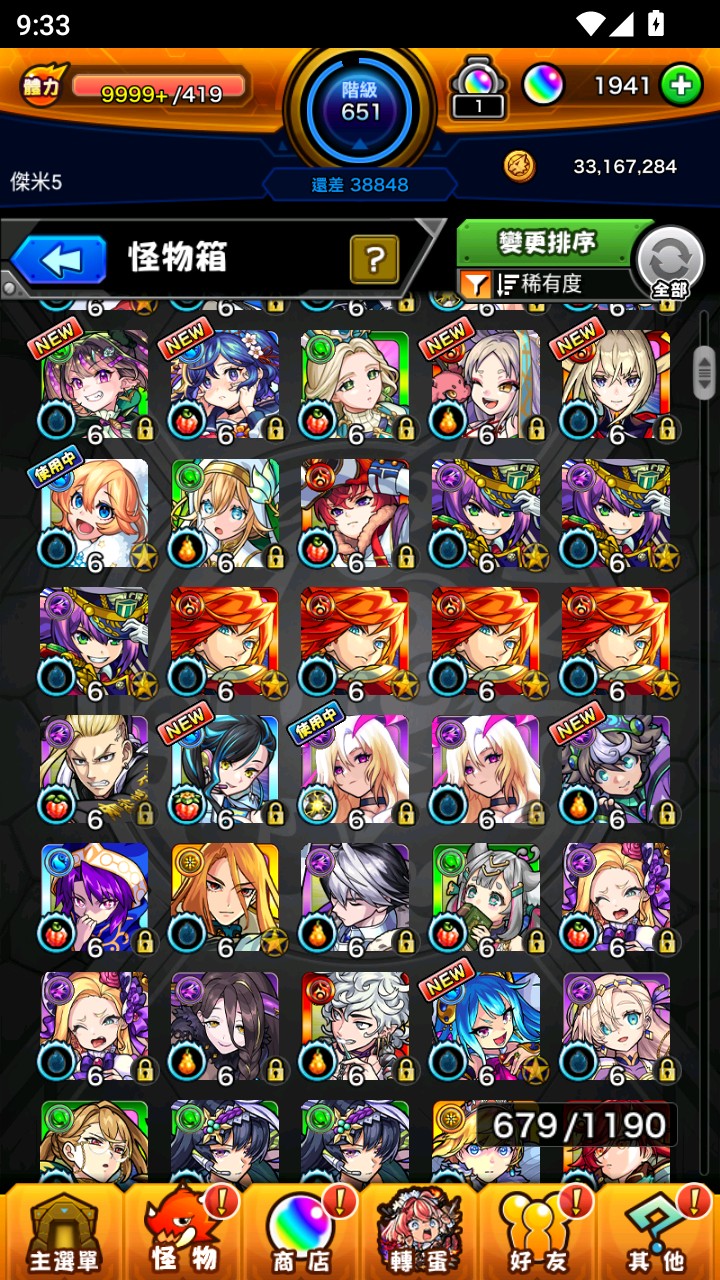The width and height of the screenshot is (720, 1280).
Task: Select the NEW blue-haired monster with star badge
Action: [486, 1026]
